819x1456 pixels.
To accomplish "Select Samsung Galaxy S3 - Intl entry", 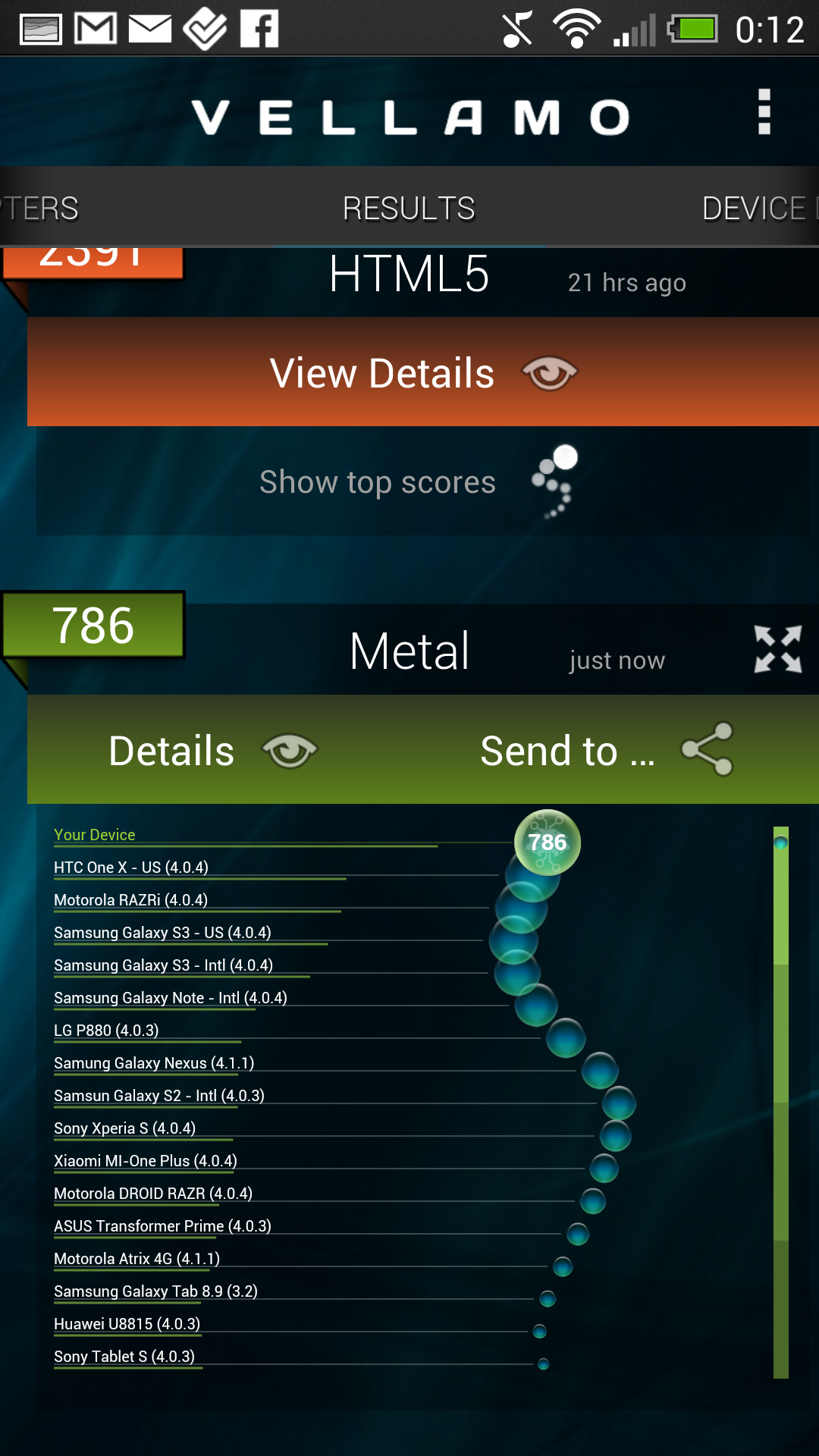I will pos(163,965).
